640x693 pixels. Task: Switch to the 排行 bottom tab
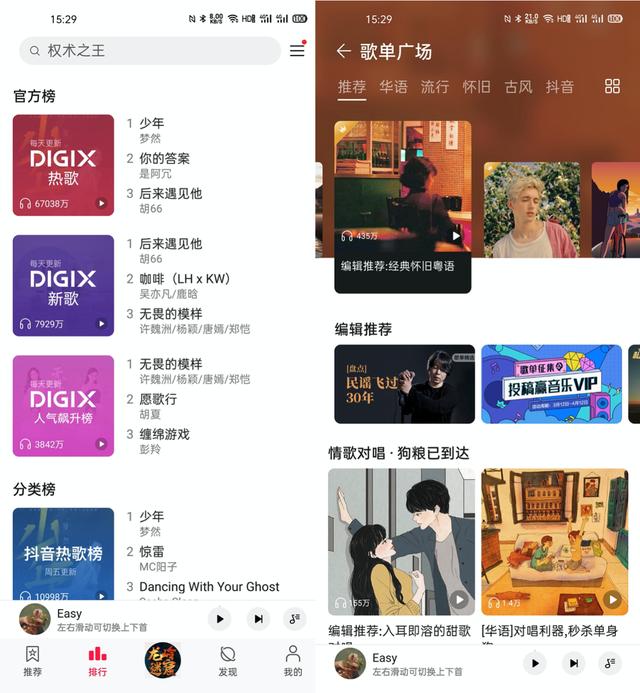(97, 661)
